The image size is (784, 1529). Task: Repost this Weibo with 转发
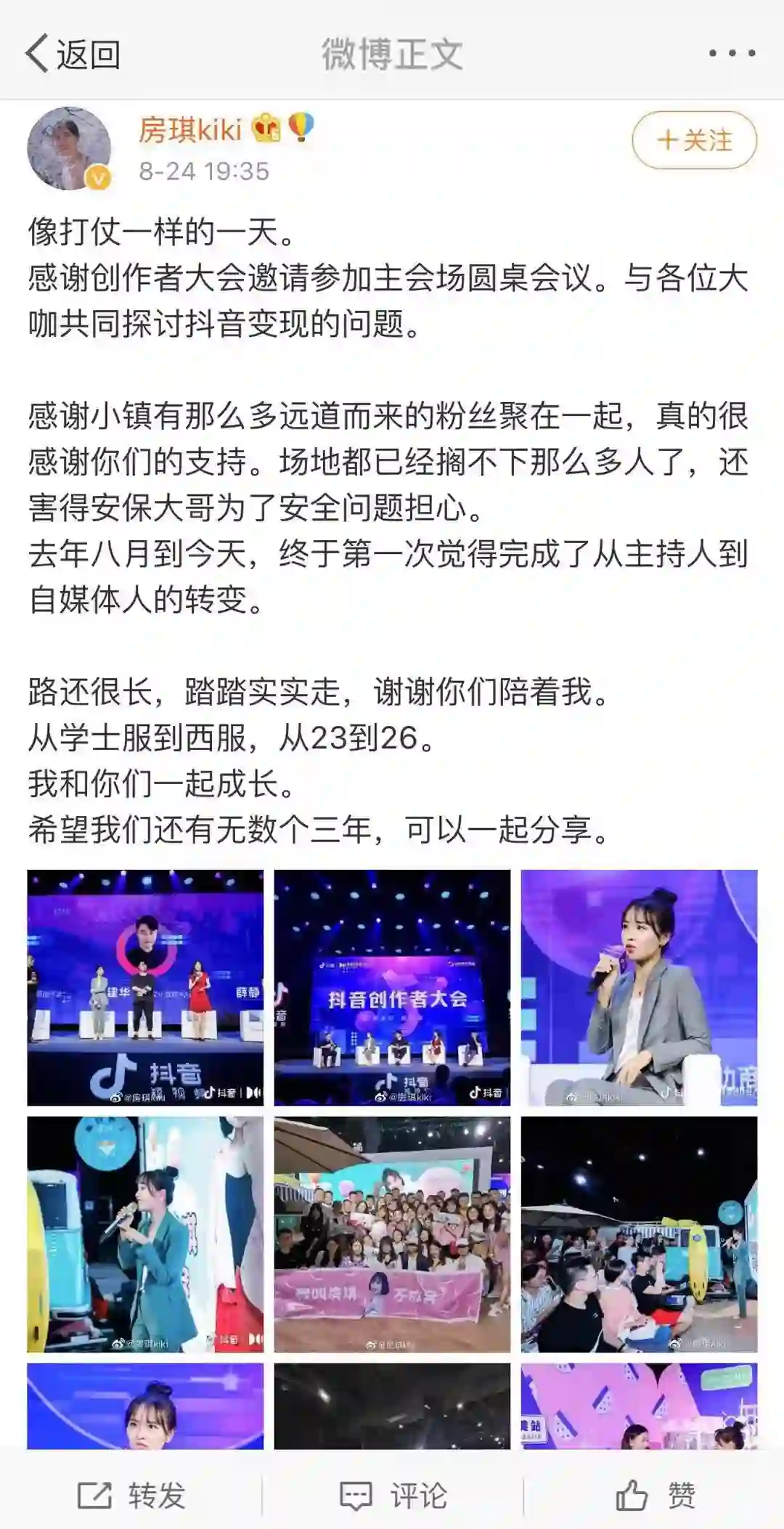[131, 1496]
